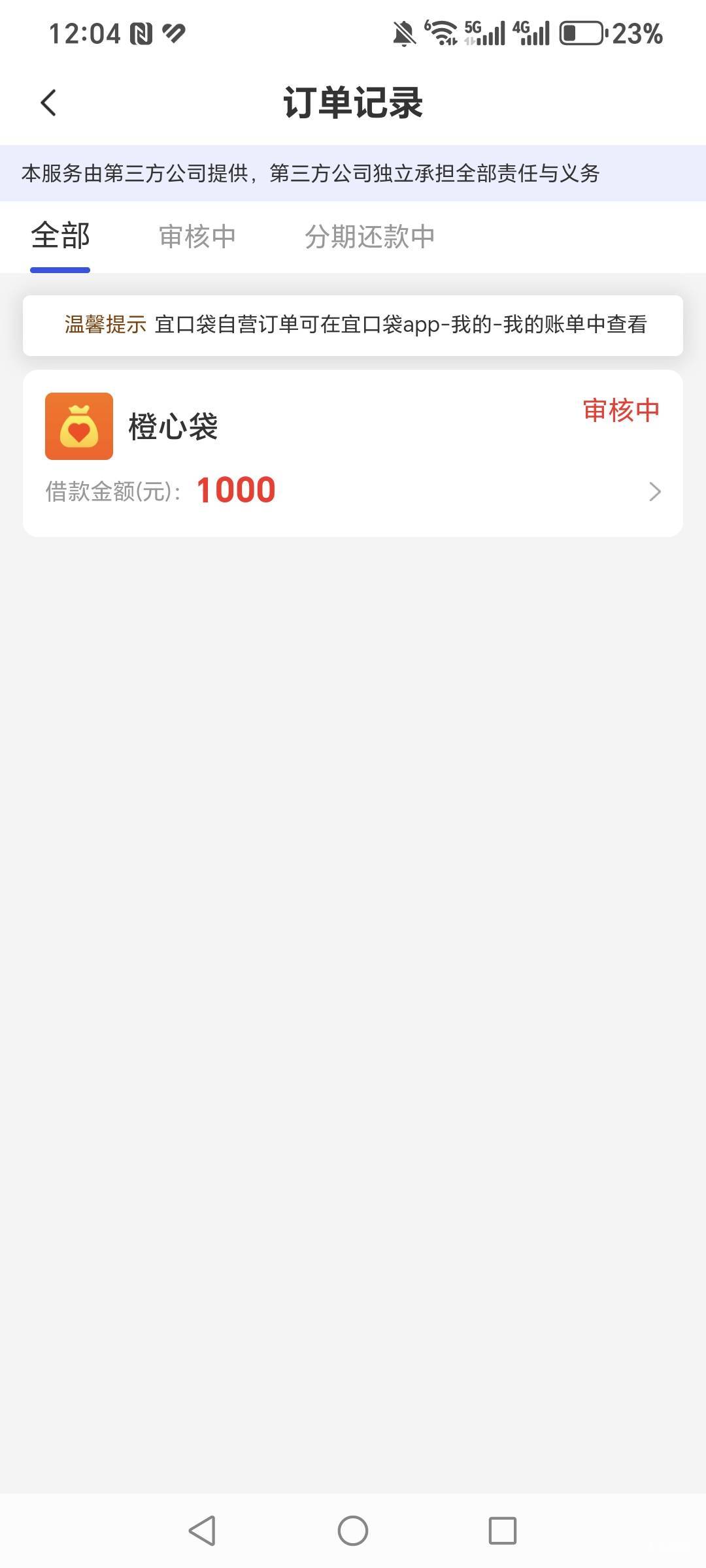Select the 全部 tab
The height and width of the screenshot is (1568, 706).
click(x=60, y=237)
